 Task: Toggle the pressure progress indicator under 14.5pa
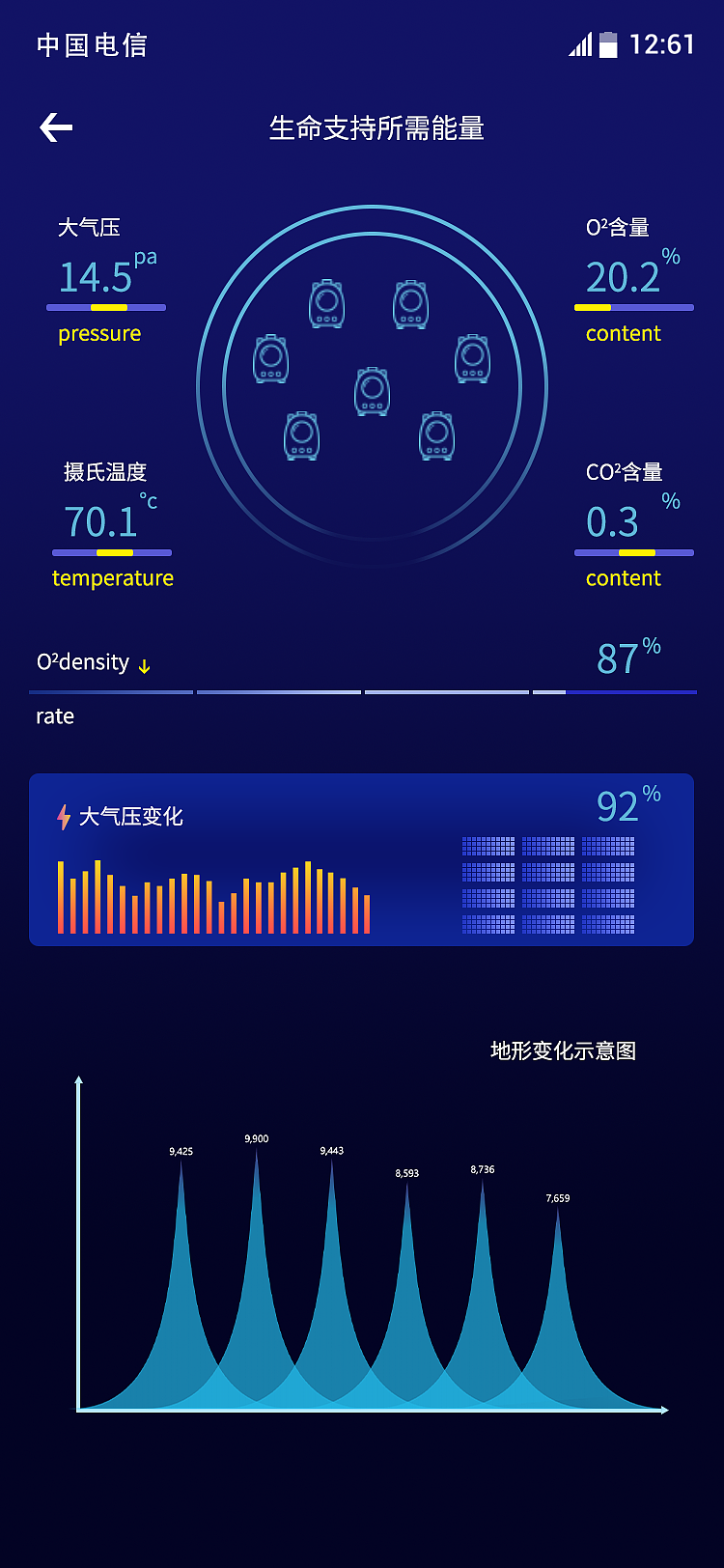106,306
